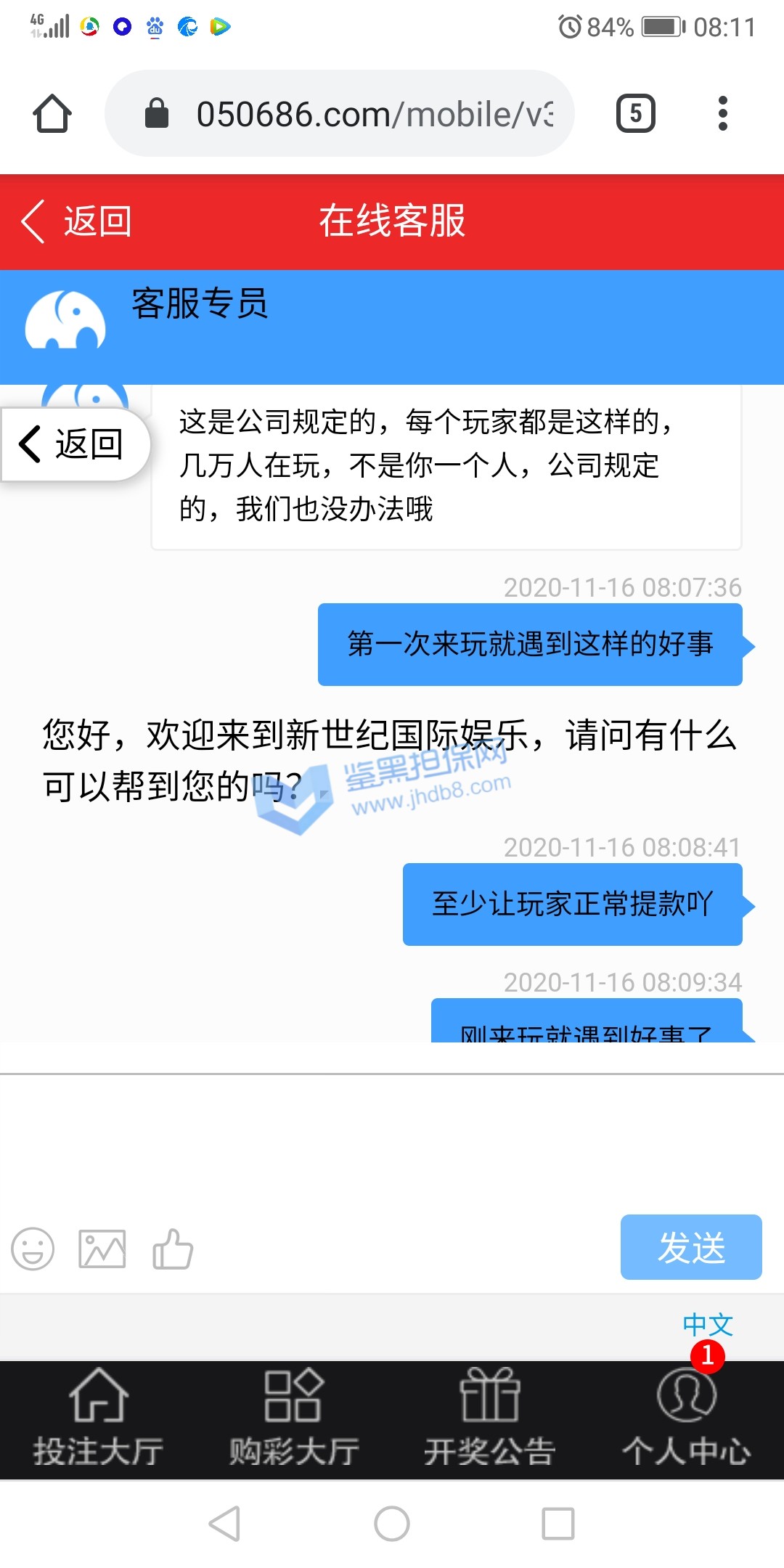784x1568 pixels.
Task: Tap 返回 in the red header
Action: [77, 221]
